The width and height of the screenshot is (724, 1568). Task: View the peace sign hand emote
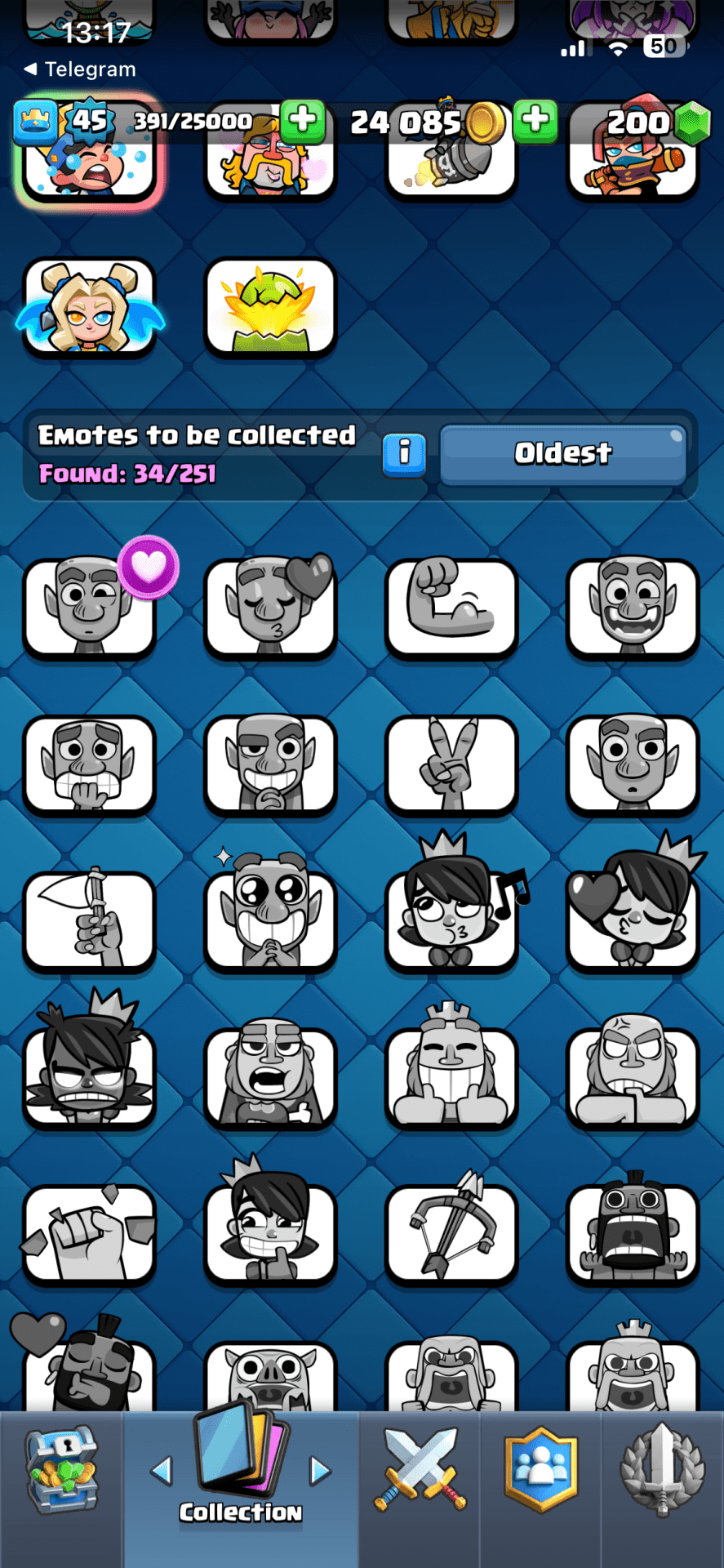(x=451, y=764)
